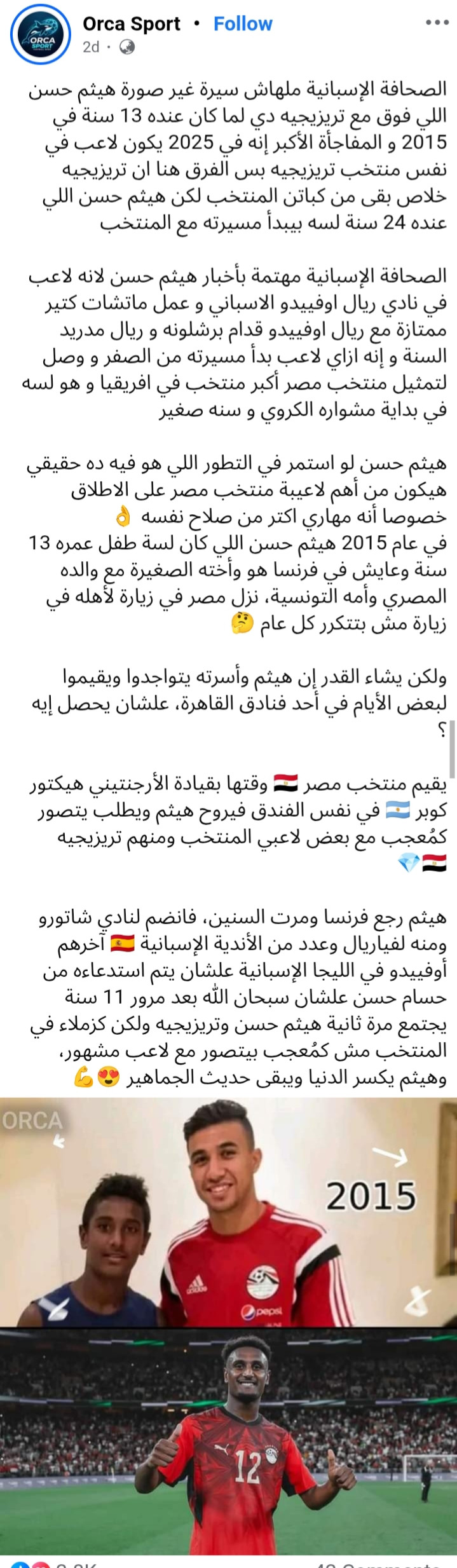Viewport: 457px width, 1568px height.
Task: Open the Orca Sport page name link
Action: (132, 24)
